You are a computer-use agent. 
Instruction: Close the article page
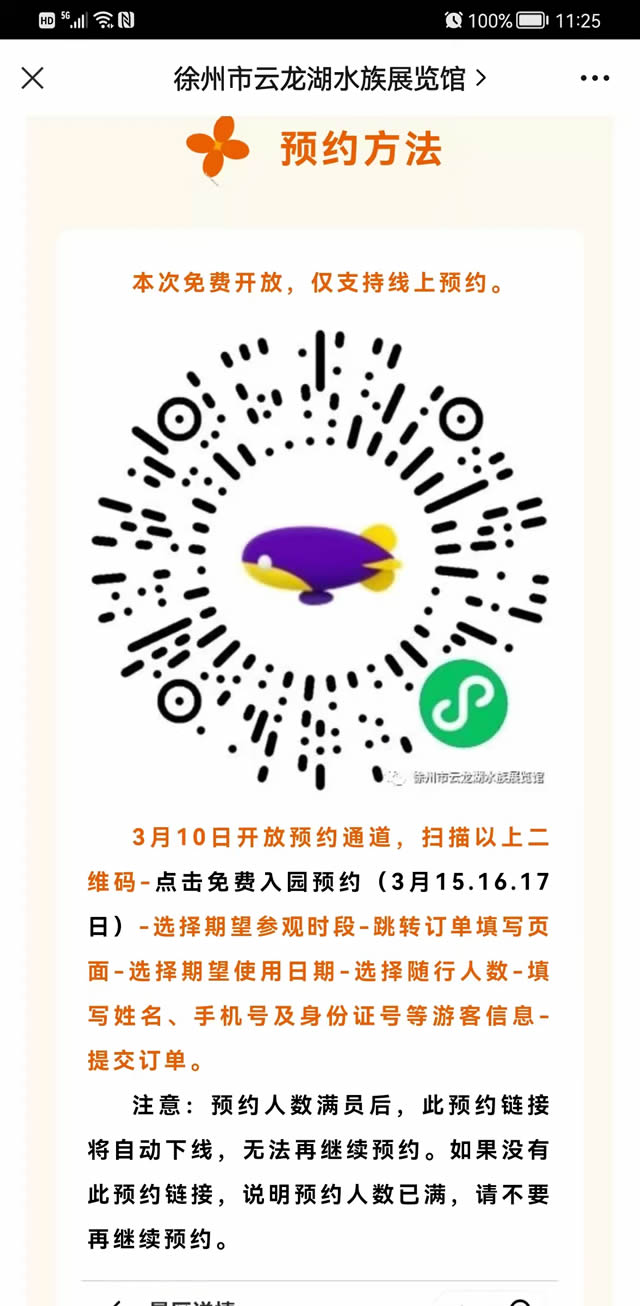tap(32, 78)
